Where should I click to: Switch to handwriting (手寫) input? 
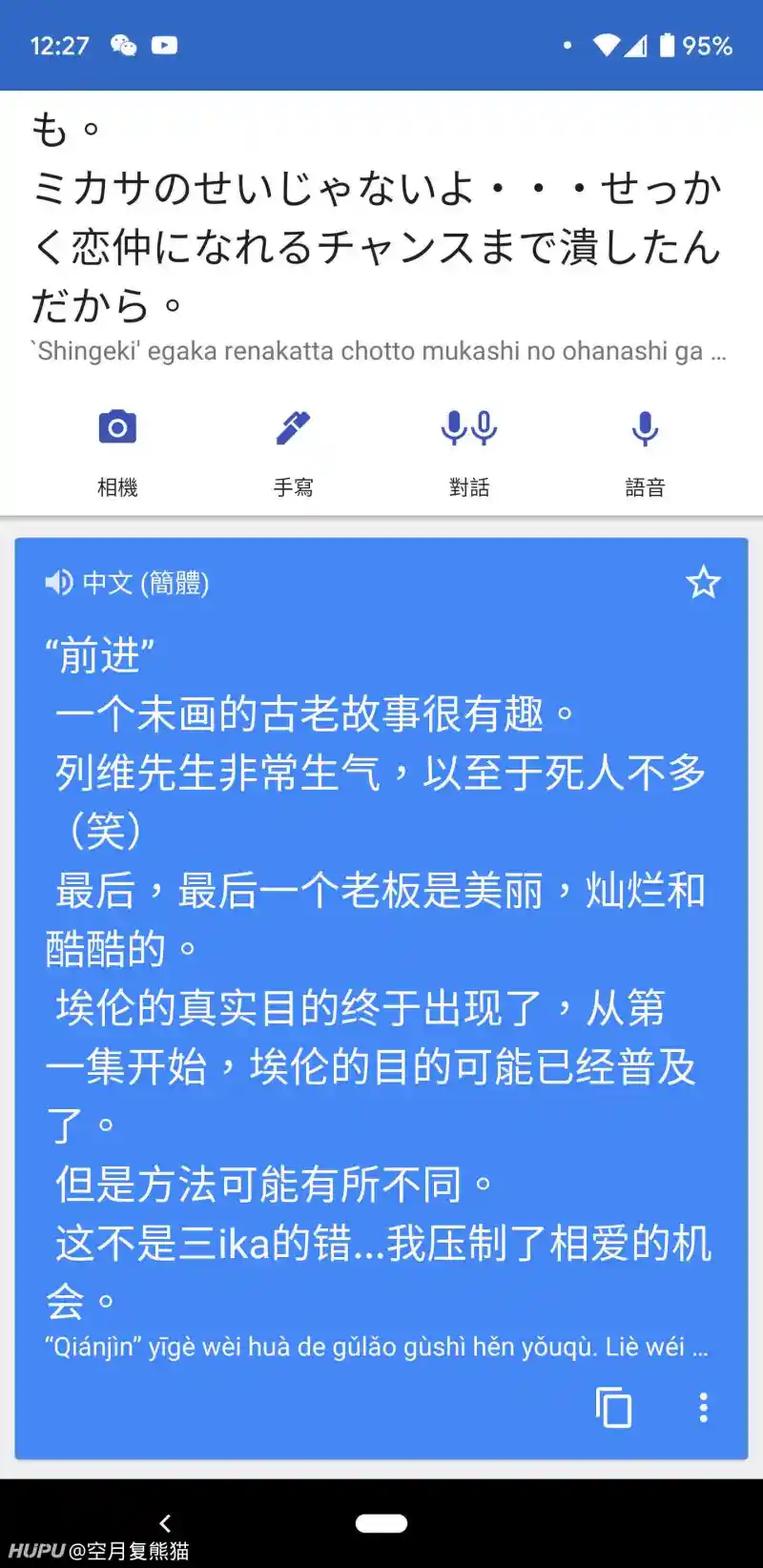[293, 452]
